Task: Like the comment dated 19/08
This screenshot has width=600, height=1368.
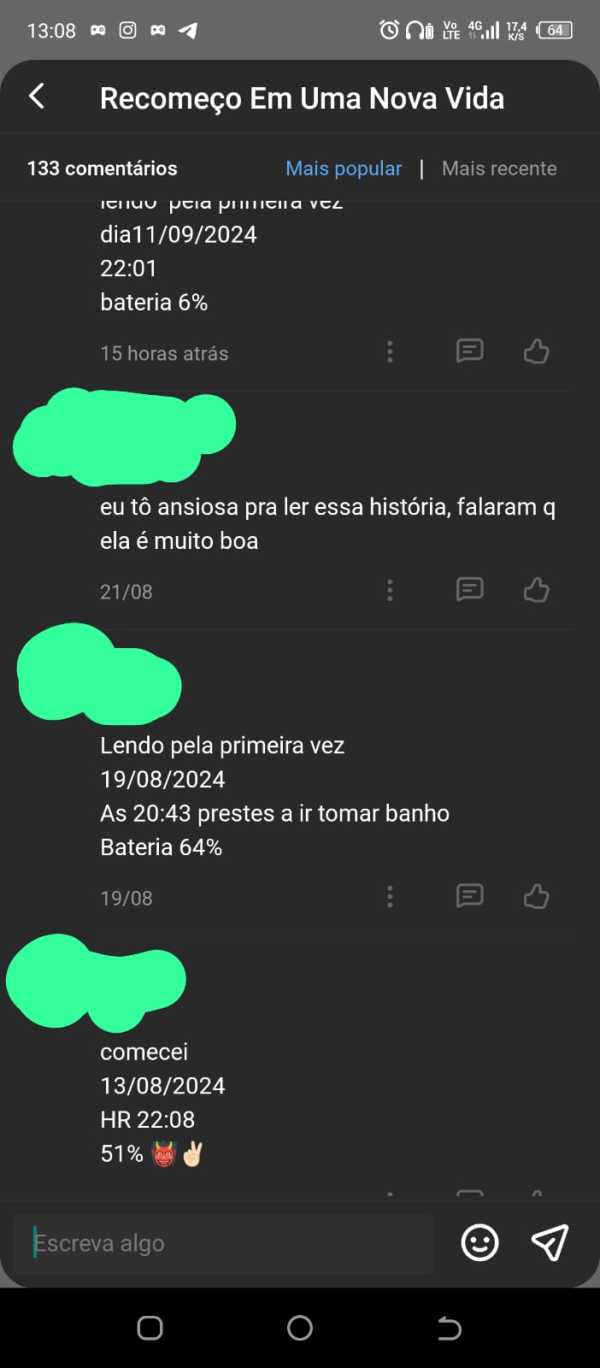Action: pyautogui.click(x=536, y=896)
